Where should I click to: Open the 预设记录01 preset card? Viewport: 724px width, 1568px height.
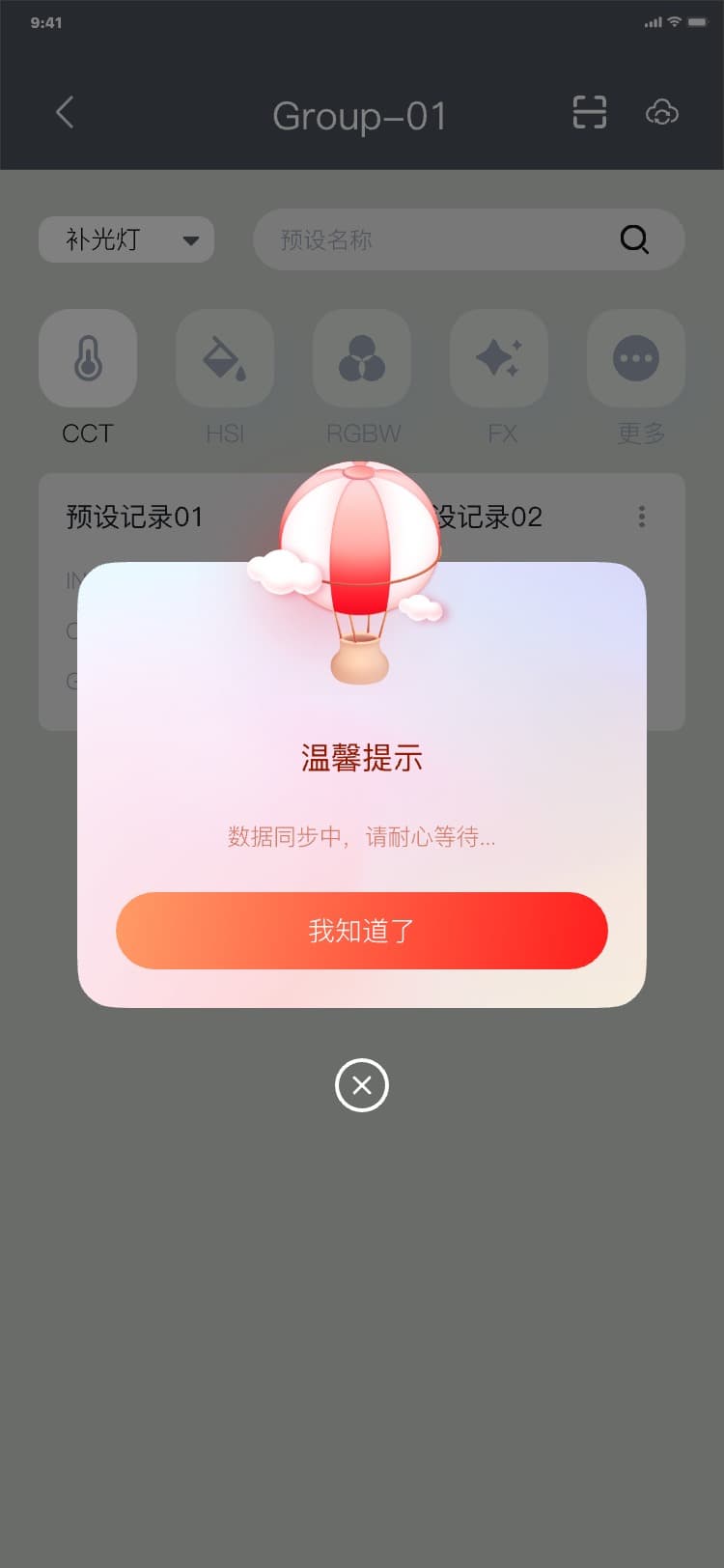[135, 518]
